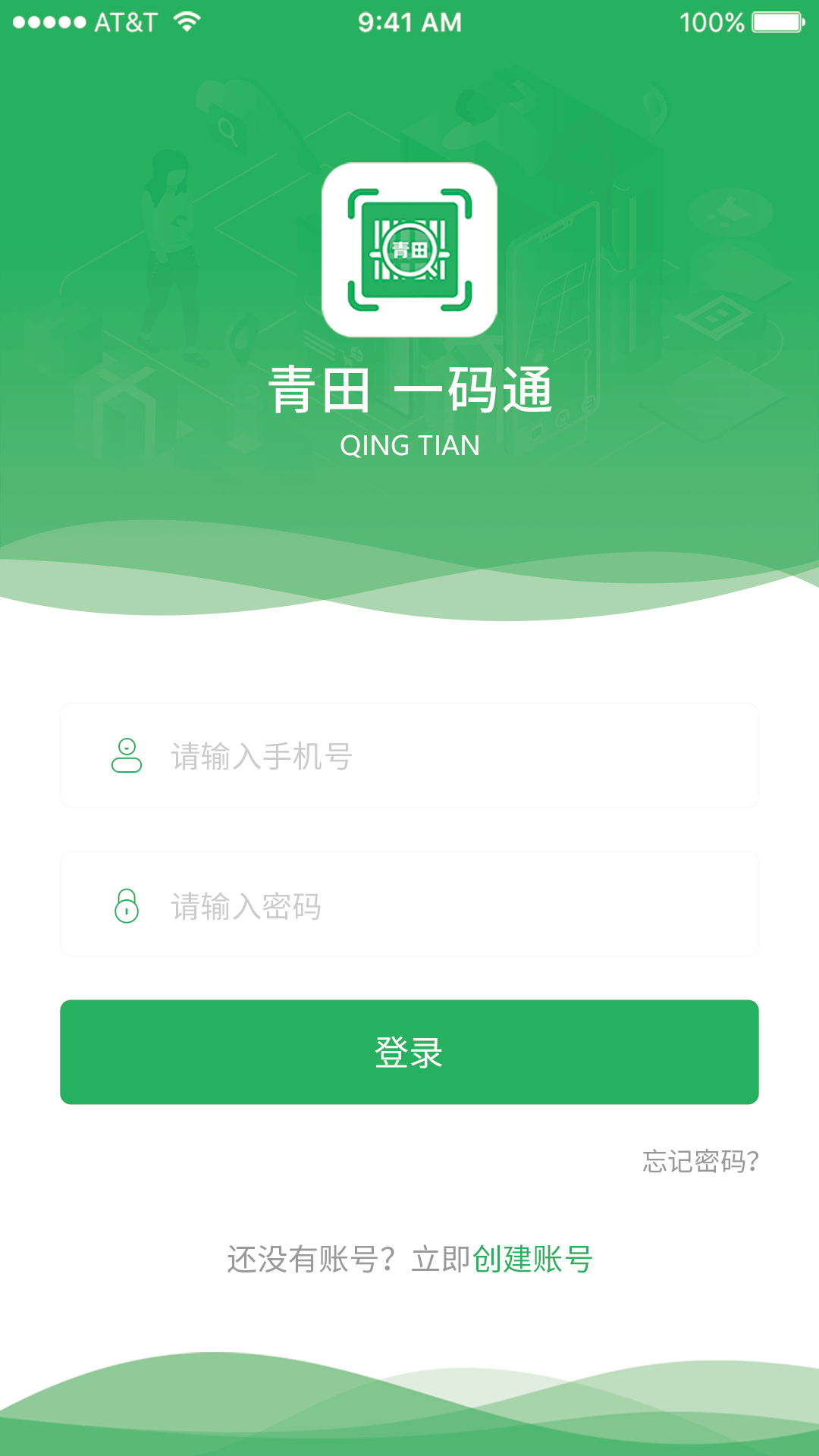The height and width of the screenshot is (1456, 819).
Task: Select the 创建账号 create account link
Action: [532, 1260]
